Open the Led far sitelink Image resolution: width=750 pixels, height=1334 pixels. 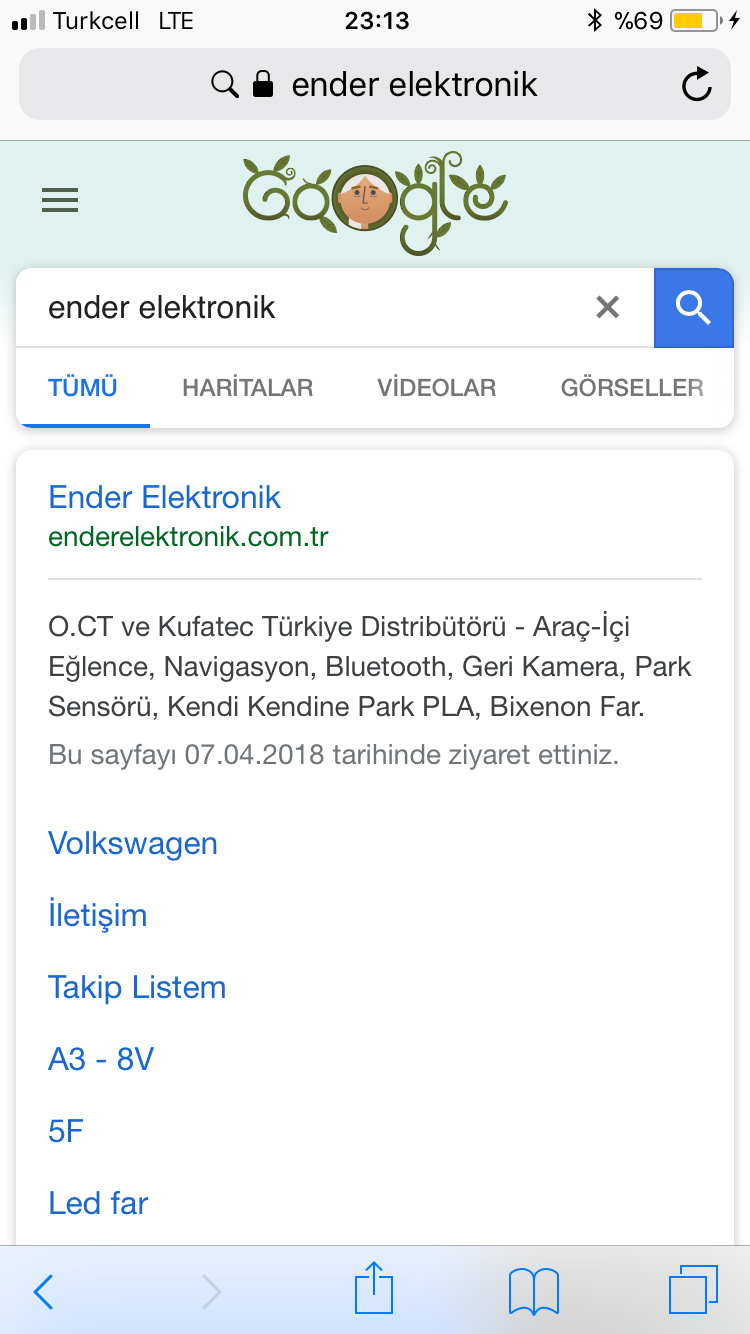click(x=98, y=1203)
